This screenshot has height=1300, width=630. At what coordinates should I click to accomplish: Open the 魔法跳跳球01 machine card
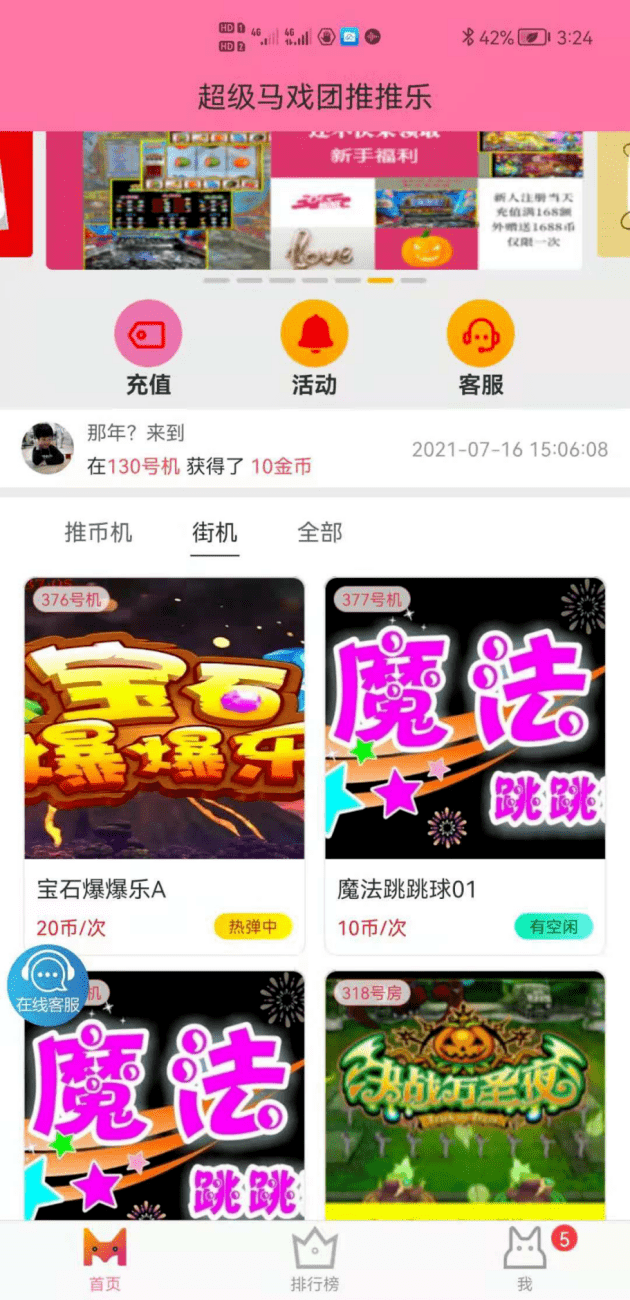[465, 766]
